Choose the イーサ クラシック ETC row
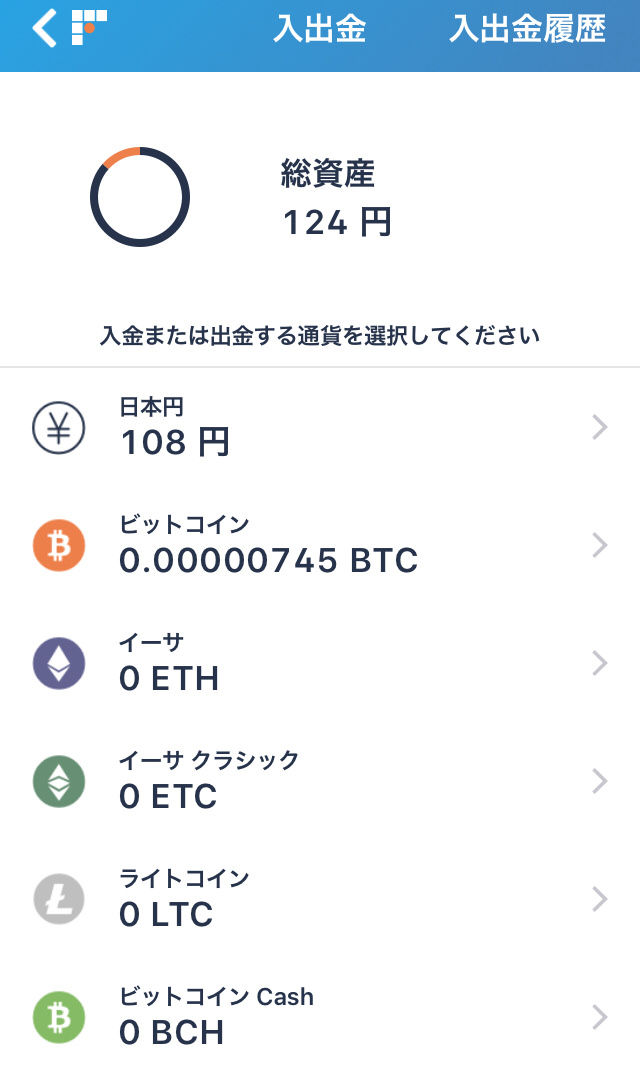This screenshot has width=640, height=1080. [x=320, y=781]
